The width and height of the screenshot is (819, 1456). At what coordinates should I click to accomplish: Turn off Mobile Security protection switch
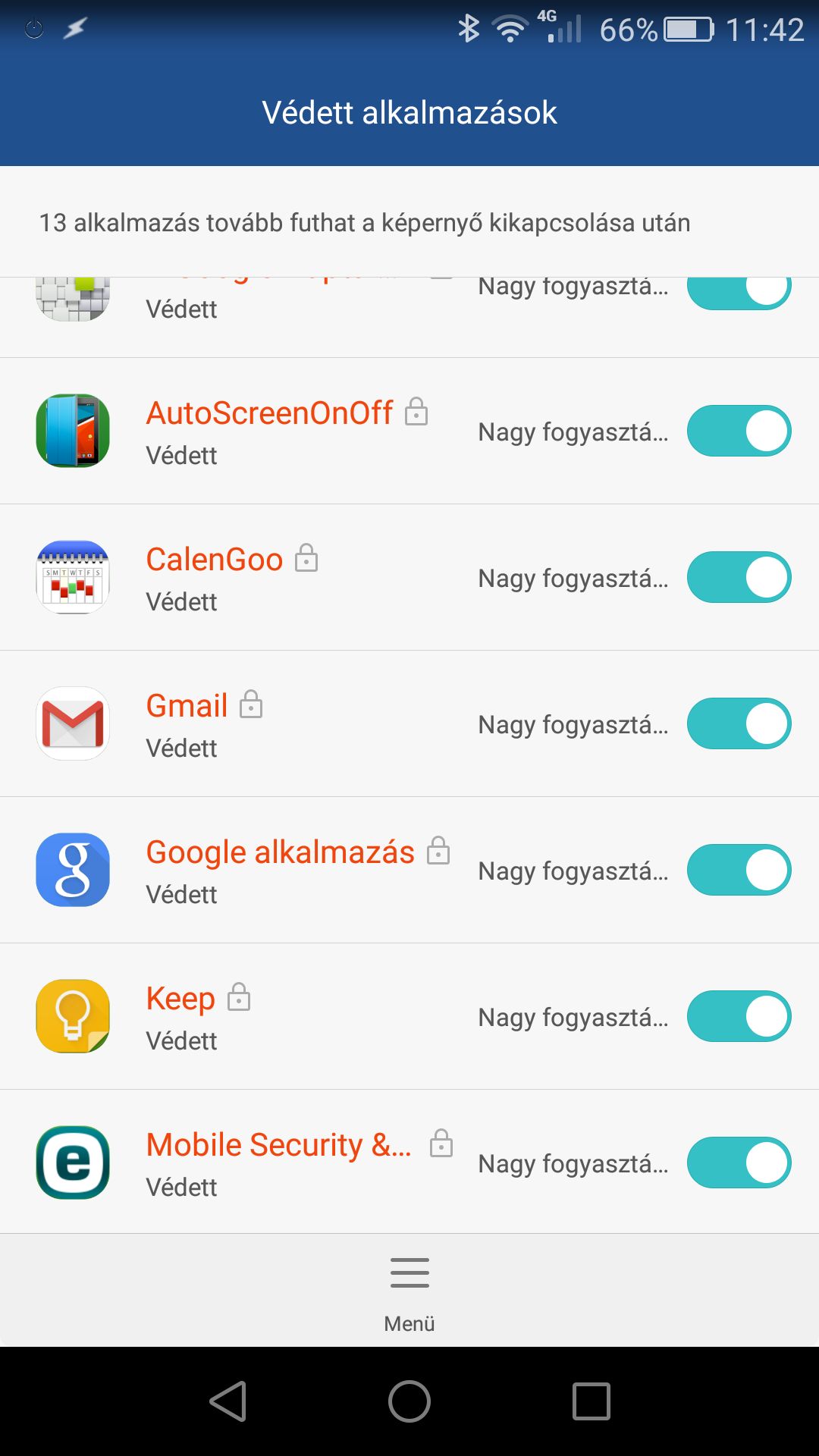[x=739, y=1163]
